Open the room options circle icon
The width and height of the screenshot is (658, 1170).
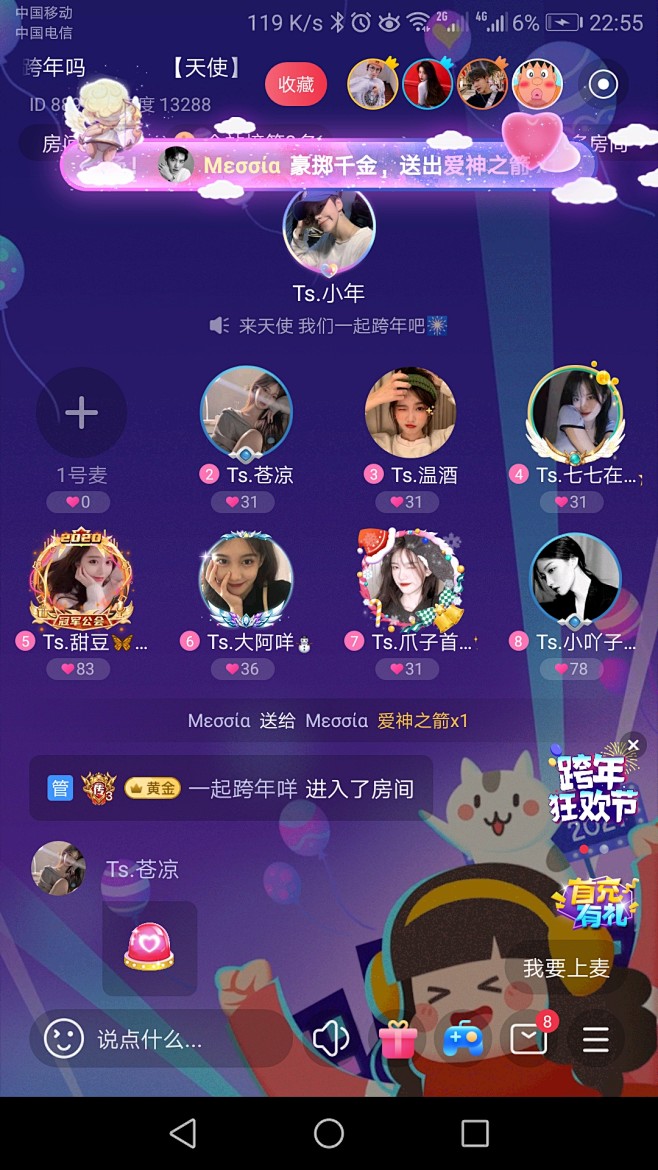coord(603,85)
